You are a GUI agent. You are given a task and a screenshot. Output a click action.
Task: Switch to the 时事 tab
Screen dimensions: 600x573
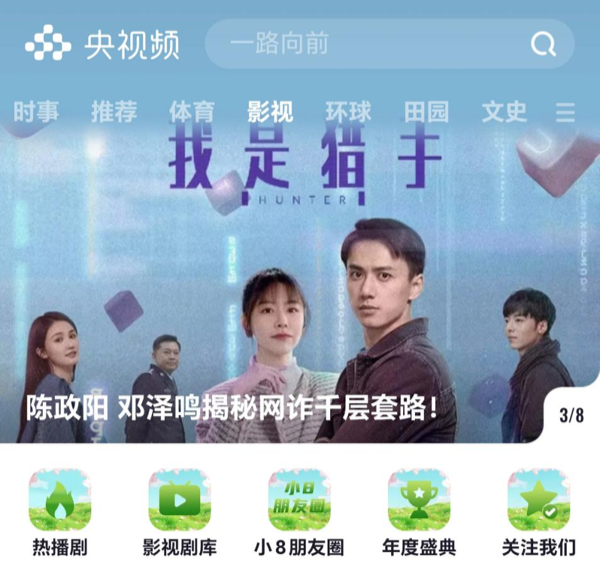coord(36,112)
